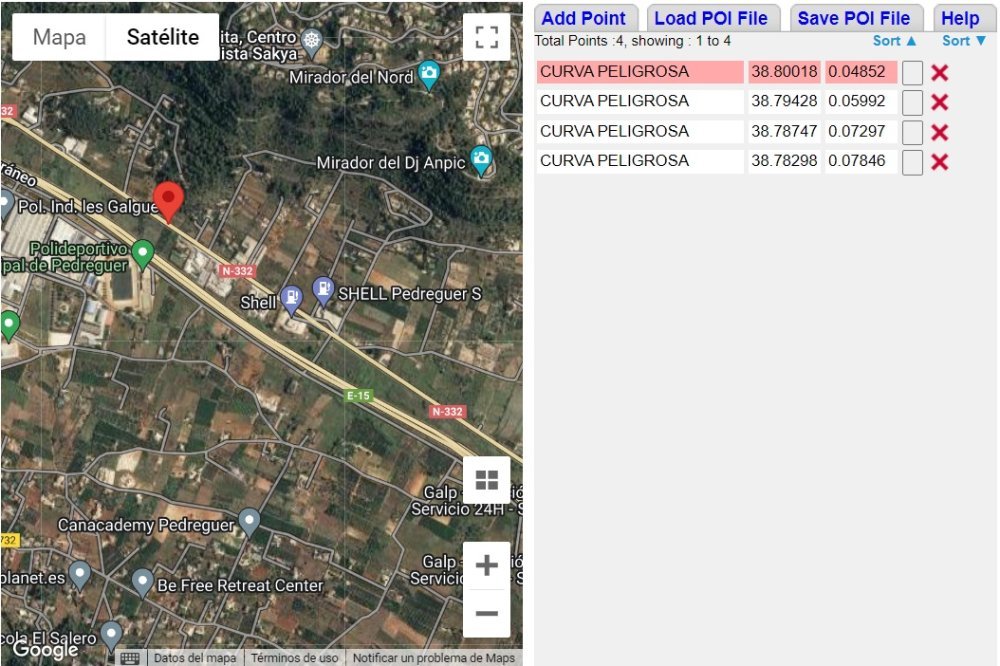Viewport: 1000px width, 666px height.
Task: Open Save POI File tab
Action: tap(854, 18)
